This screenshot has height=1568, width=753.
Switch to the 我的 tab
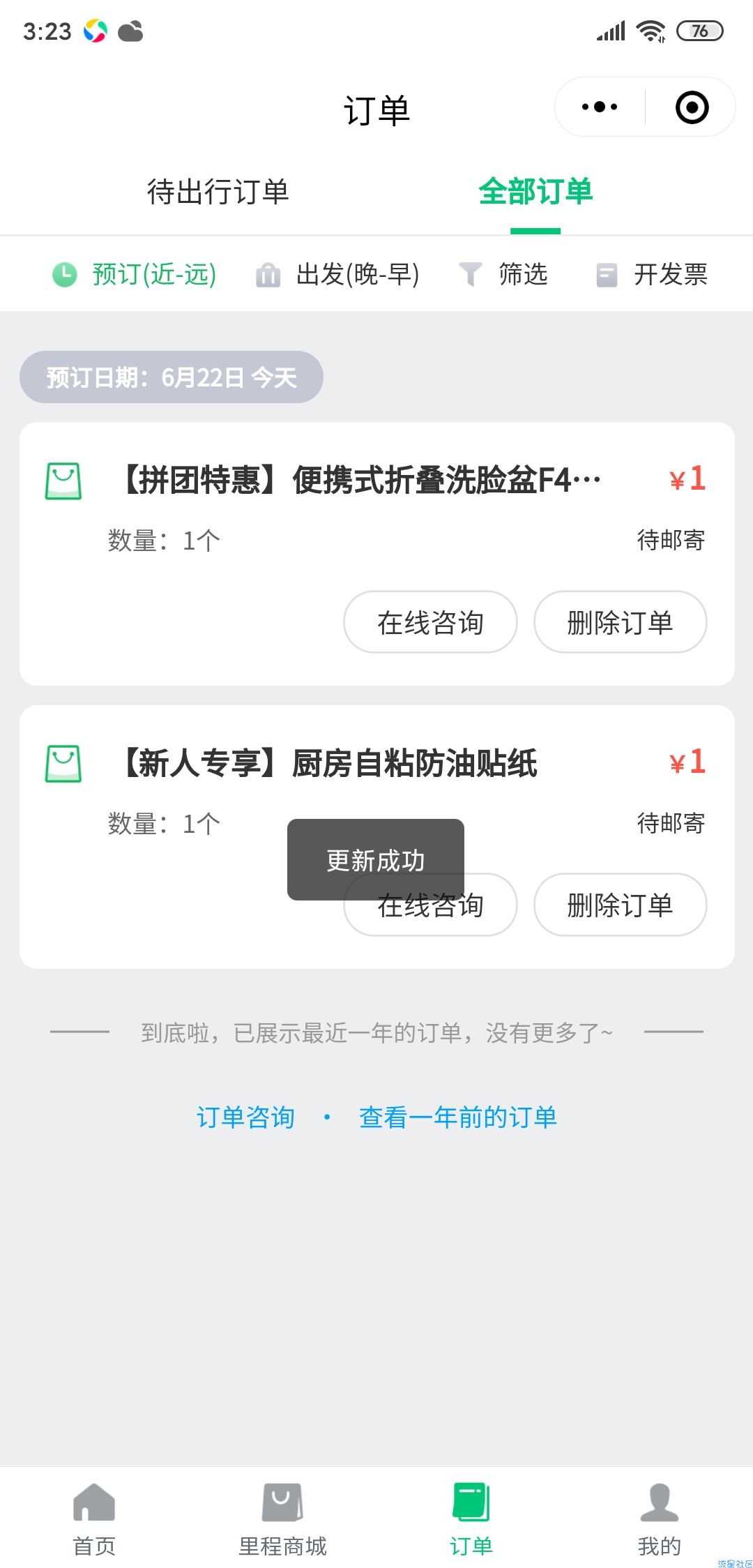pos(659,1518)
